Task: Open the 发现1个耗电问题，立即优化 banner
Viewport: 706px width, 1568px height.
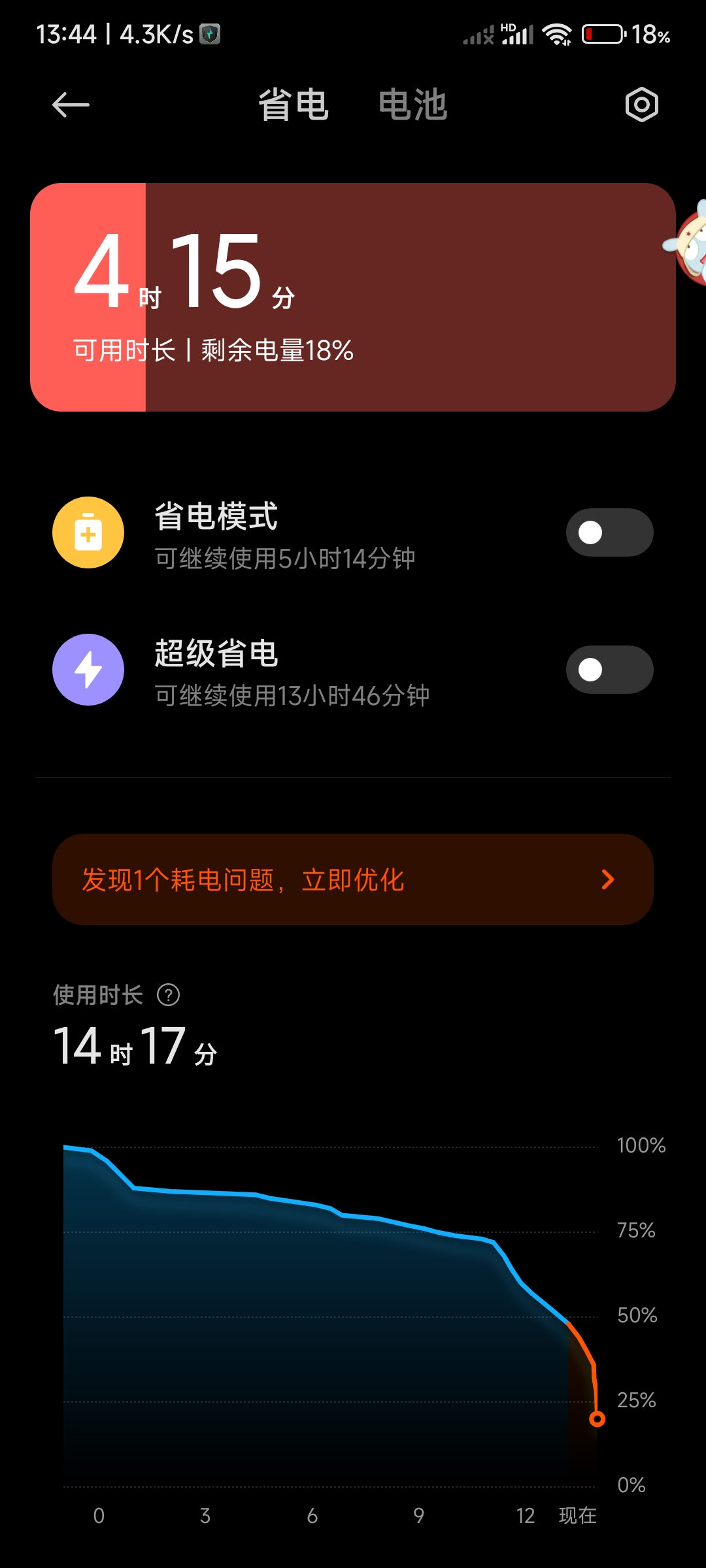Action: pyautogui.click(x=353, y=879)
